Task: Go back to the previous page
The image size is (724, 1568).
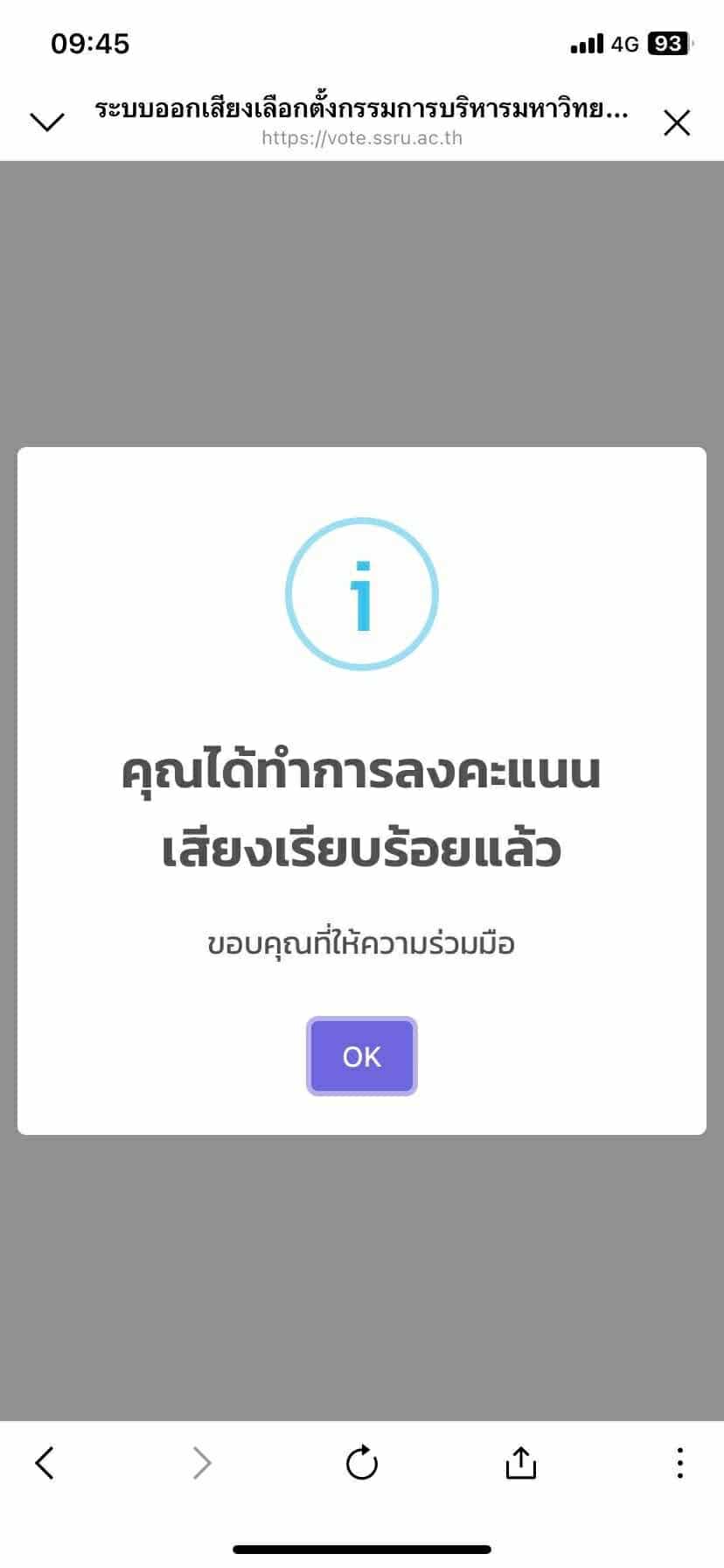Action: click(45, 1462)
